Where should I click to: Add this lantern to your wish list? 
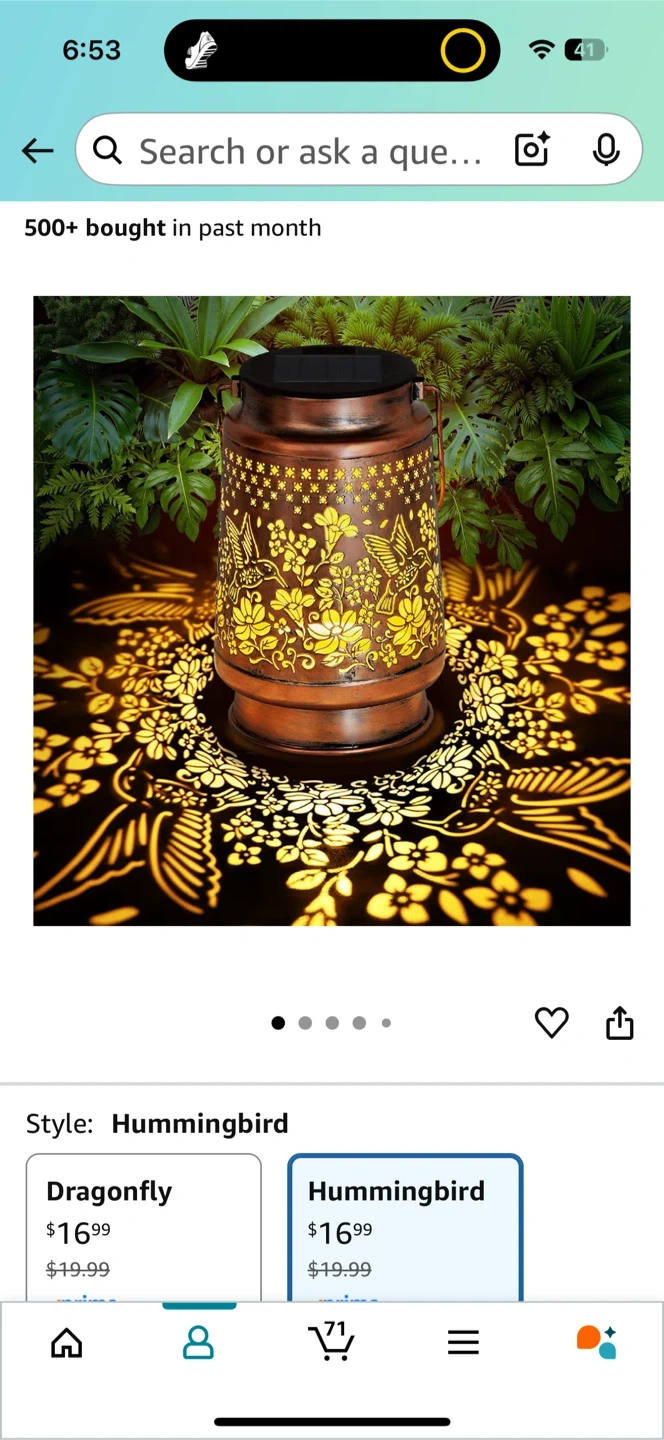coord(551,1023)
